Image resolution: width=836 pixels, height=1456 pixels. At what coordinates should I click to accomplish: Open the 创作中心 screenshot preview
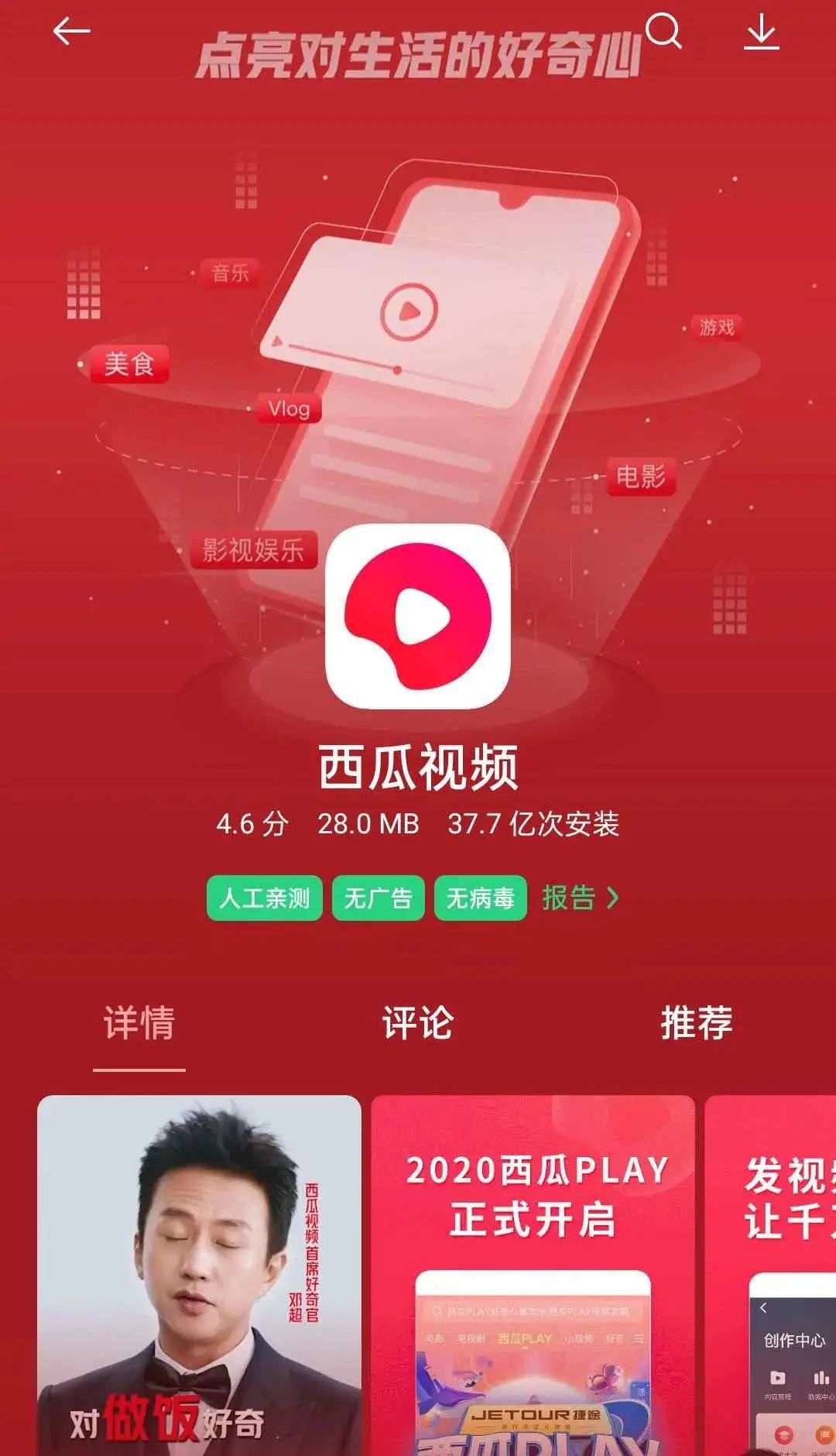771,1274
